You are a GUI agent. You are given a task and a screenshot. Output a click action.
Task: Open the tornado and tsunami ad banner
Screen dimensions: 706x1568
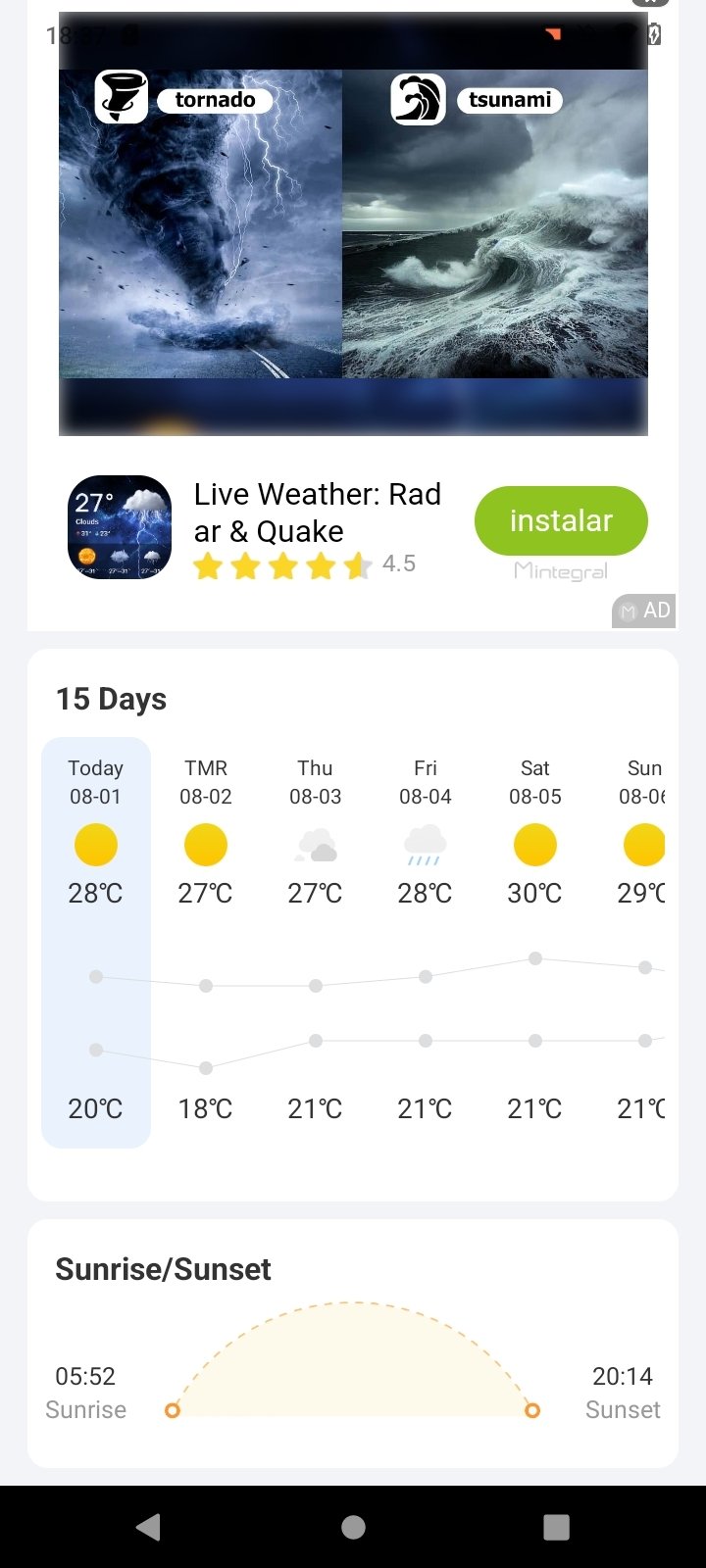point(353,225)
